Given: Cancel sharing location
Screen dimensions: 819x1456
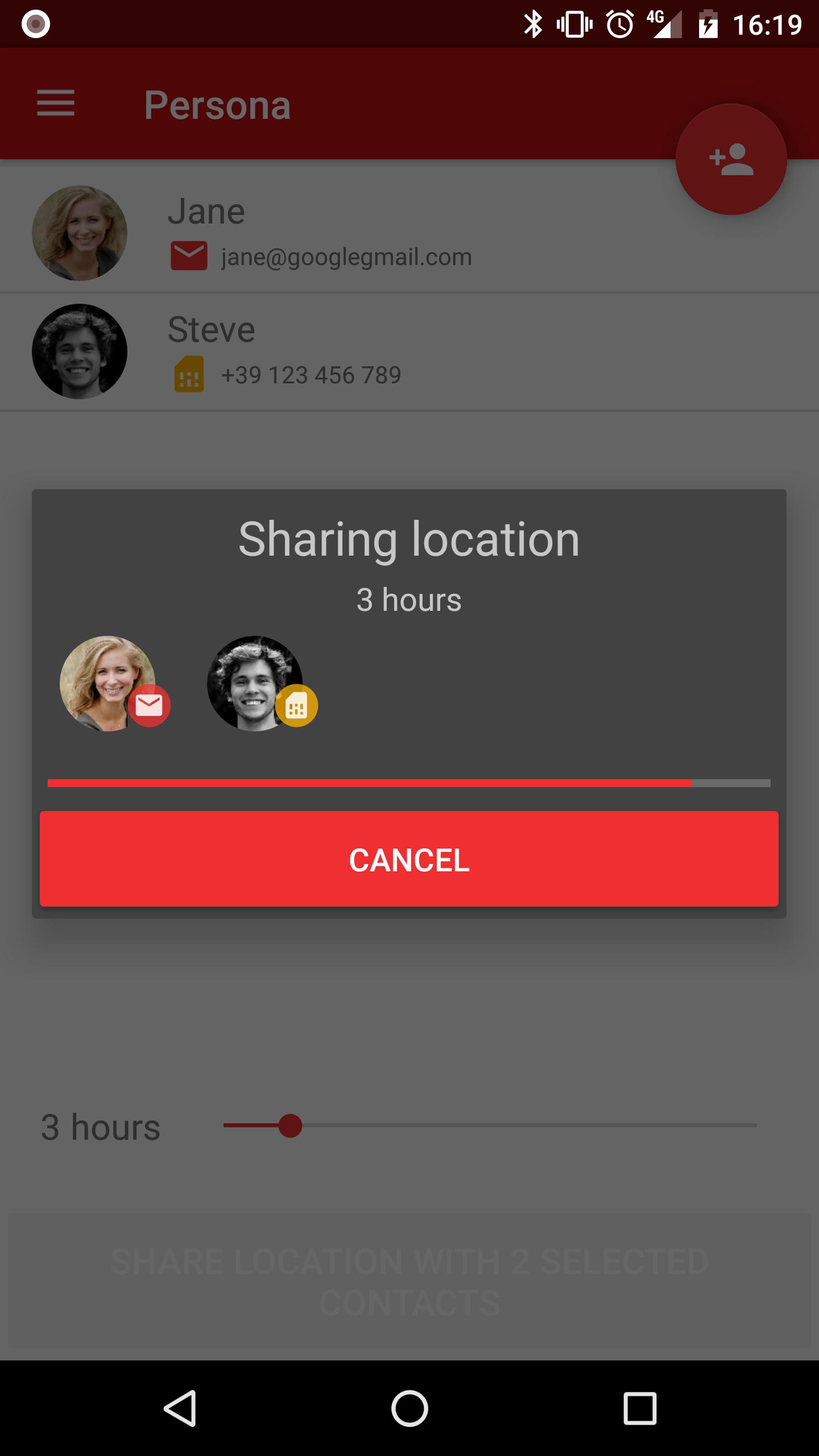Looking at the screenshot, I should [x=409, y=859].
